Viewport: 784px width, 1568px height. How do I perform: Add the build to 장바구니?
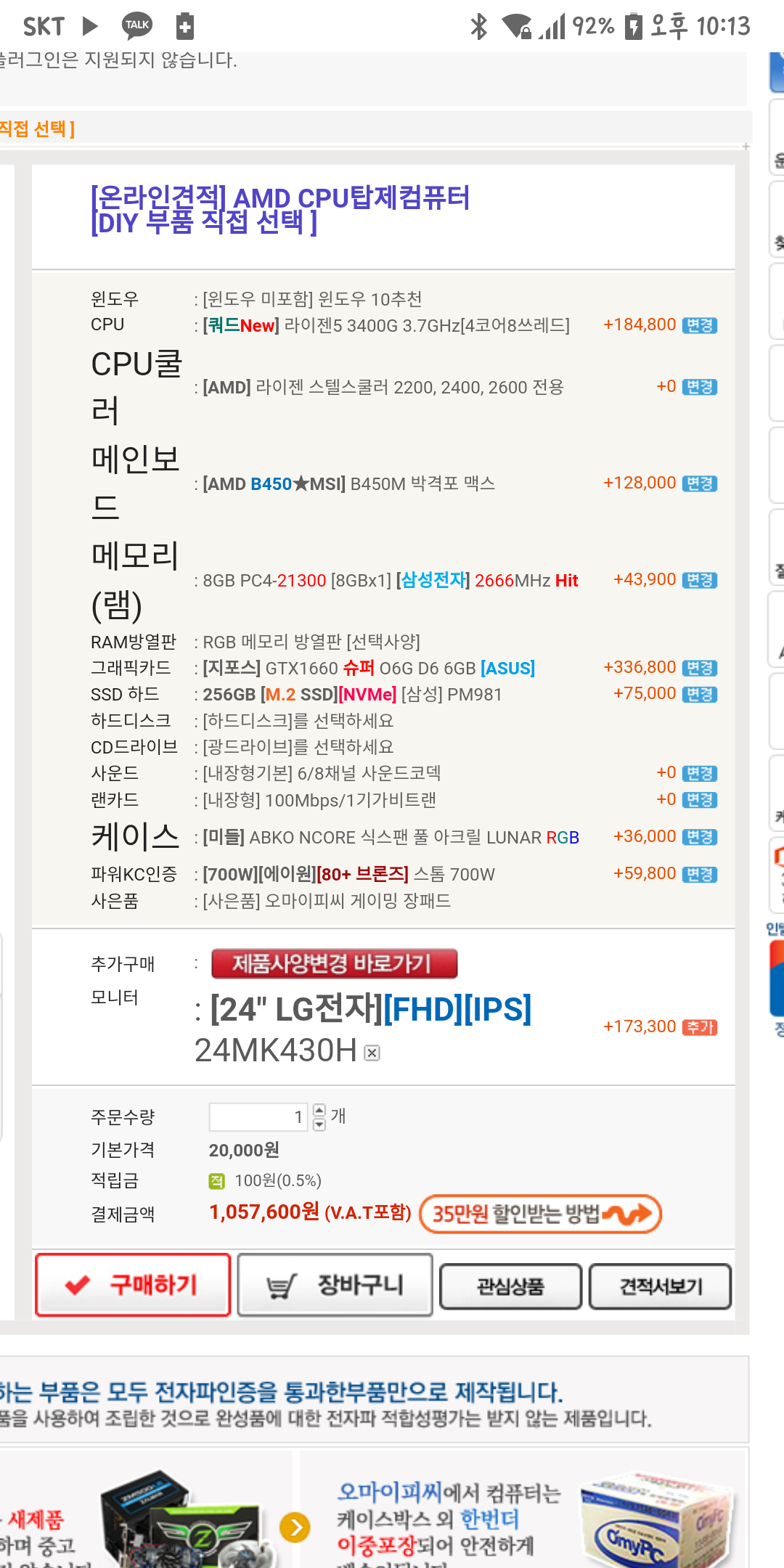pos(335,1285)
